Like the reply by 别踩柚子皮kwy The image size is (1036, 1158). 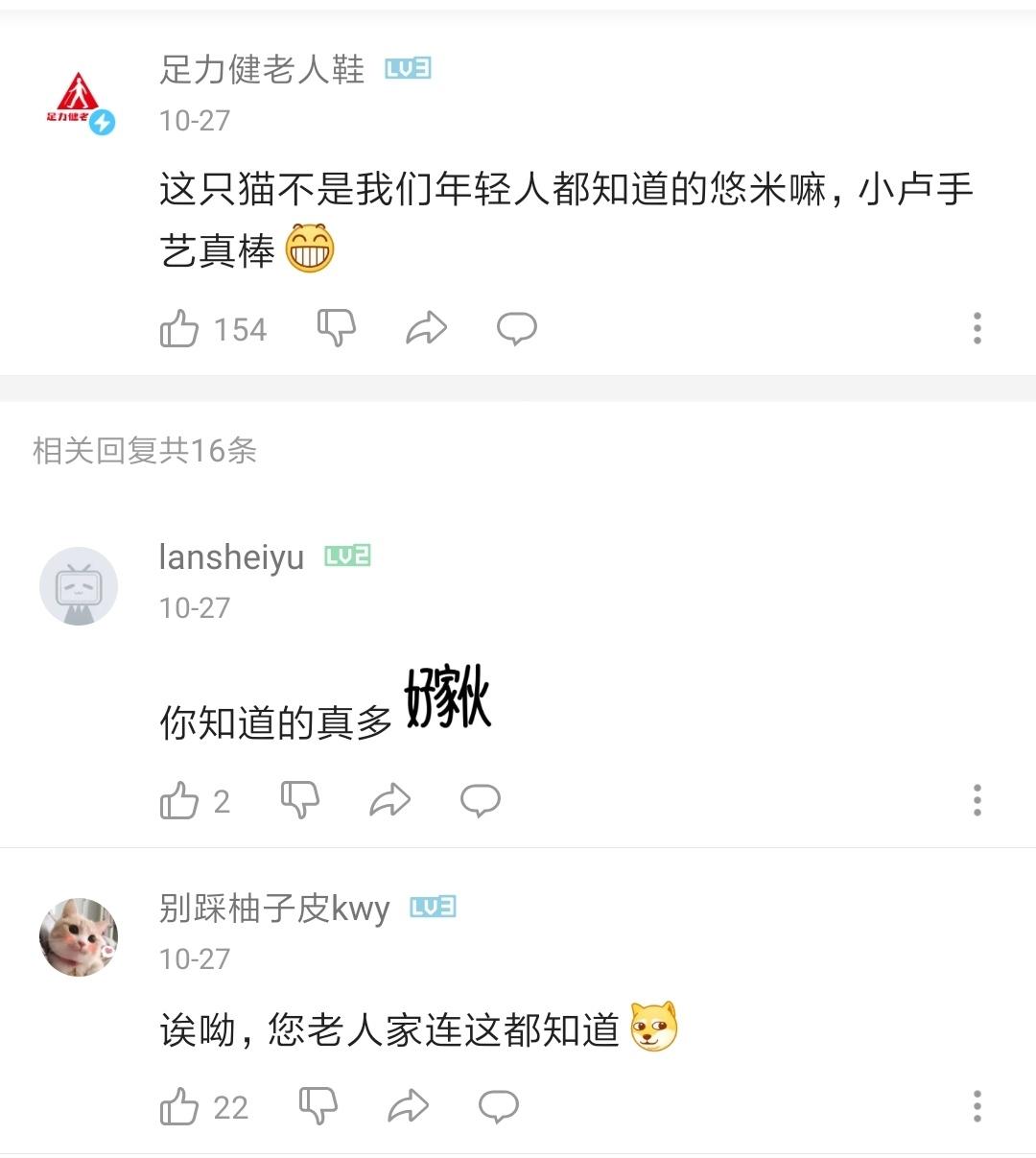(179, 1107)
